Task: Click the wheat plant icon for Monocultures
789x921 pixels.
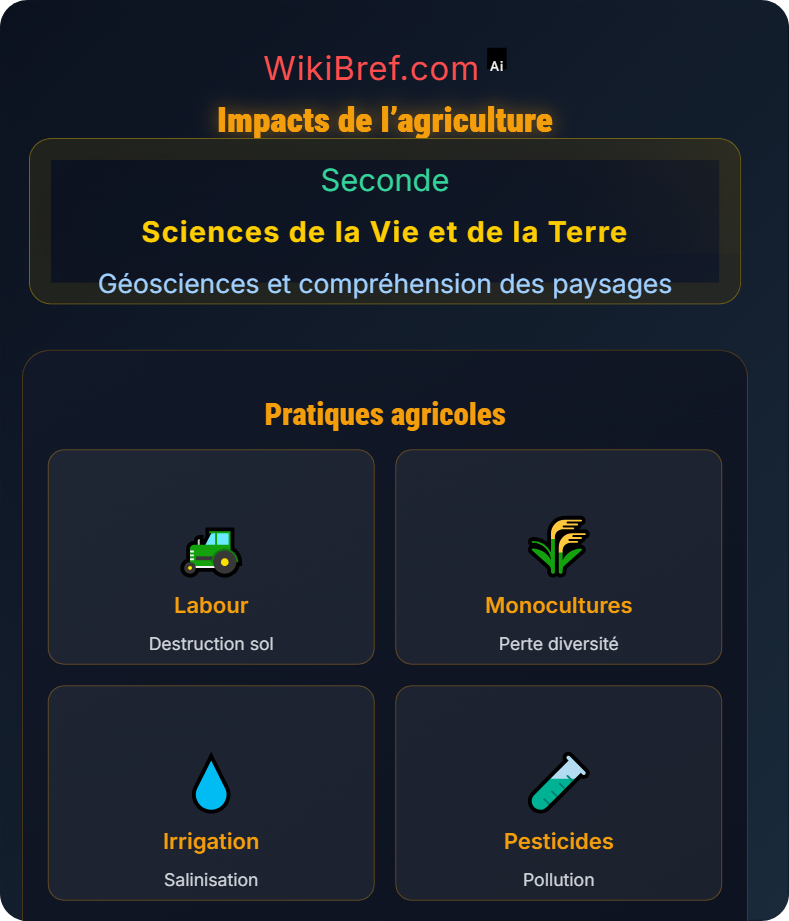Action: click(x=558, y=548)
